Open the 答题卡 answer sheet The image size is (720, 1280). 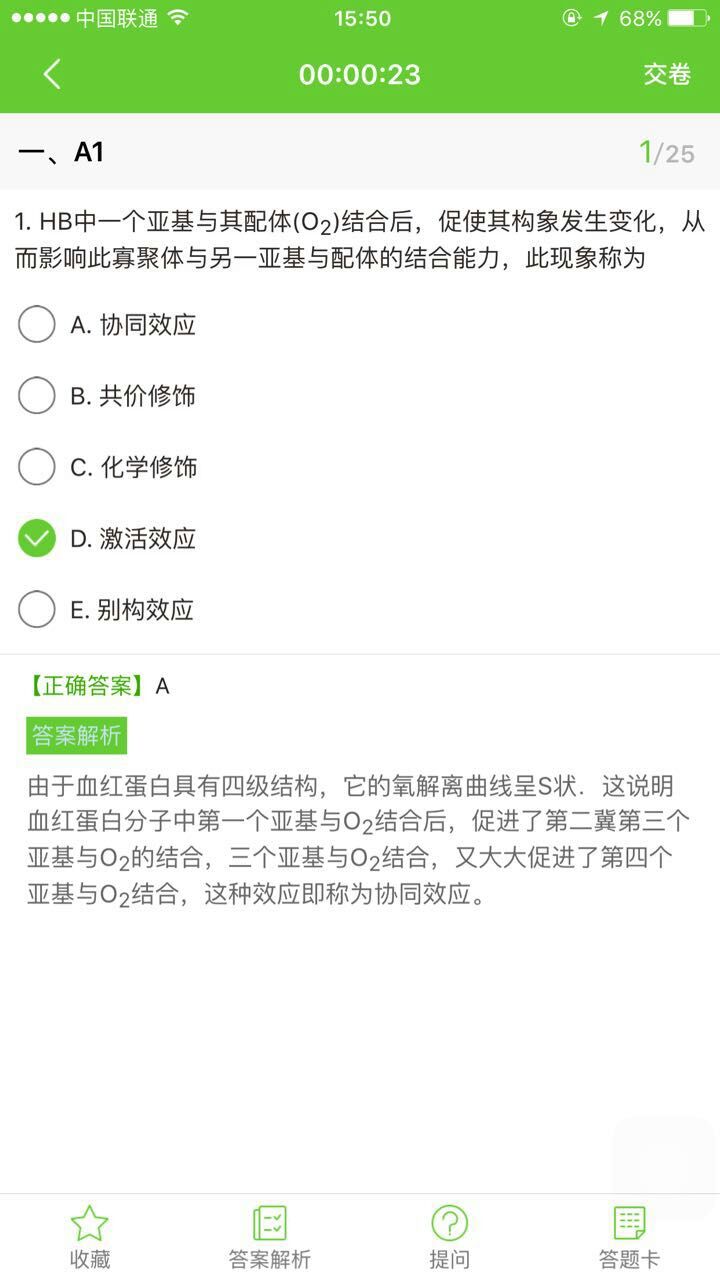point(629,1236)
